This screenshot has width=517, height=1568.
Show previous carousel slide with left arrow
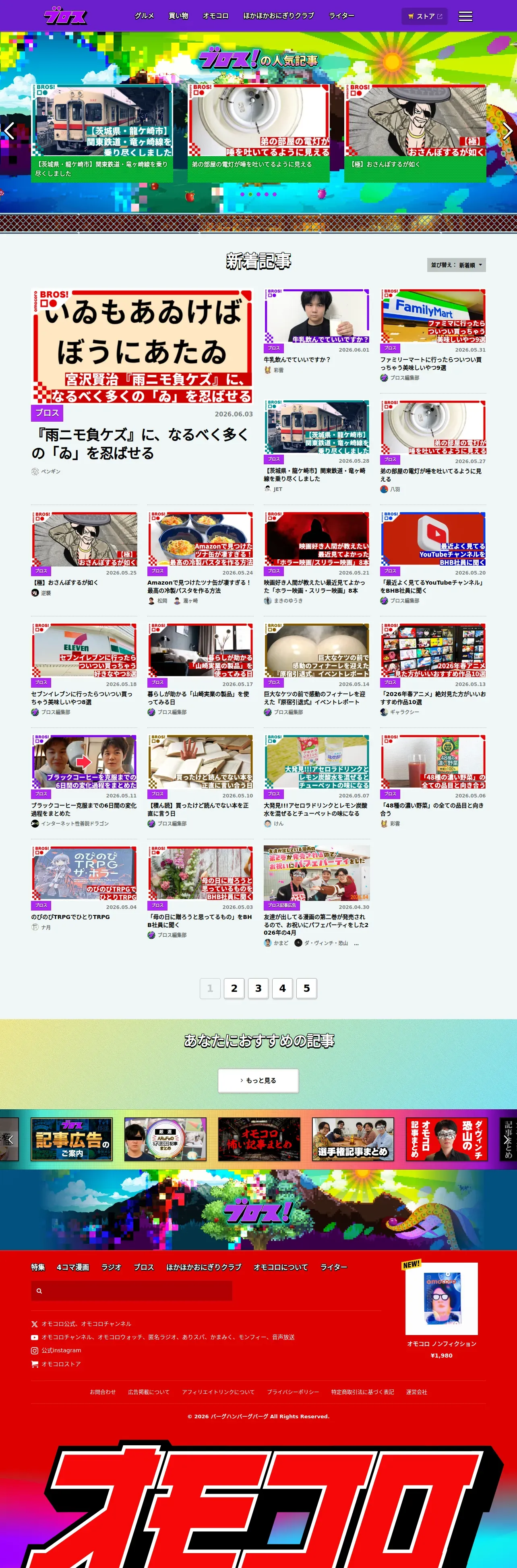click(x=9, y=130)
